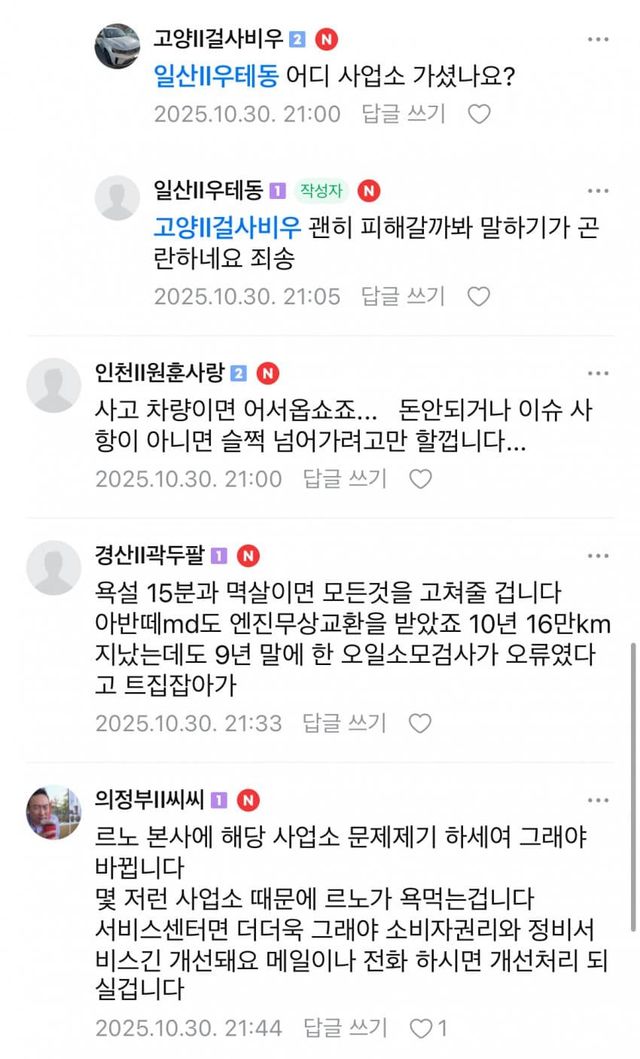Like 일산II우테동's reply
Viewport: 640px width, 1059px height.
click(480, 296)
